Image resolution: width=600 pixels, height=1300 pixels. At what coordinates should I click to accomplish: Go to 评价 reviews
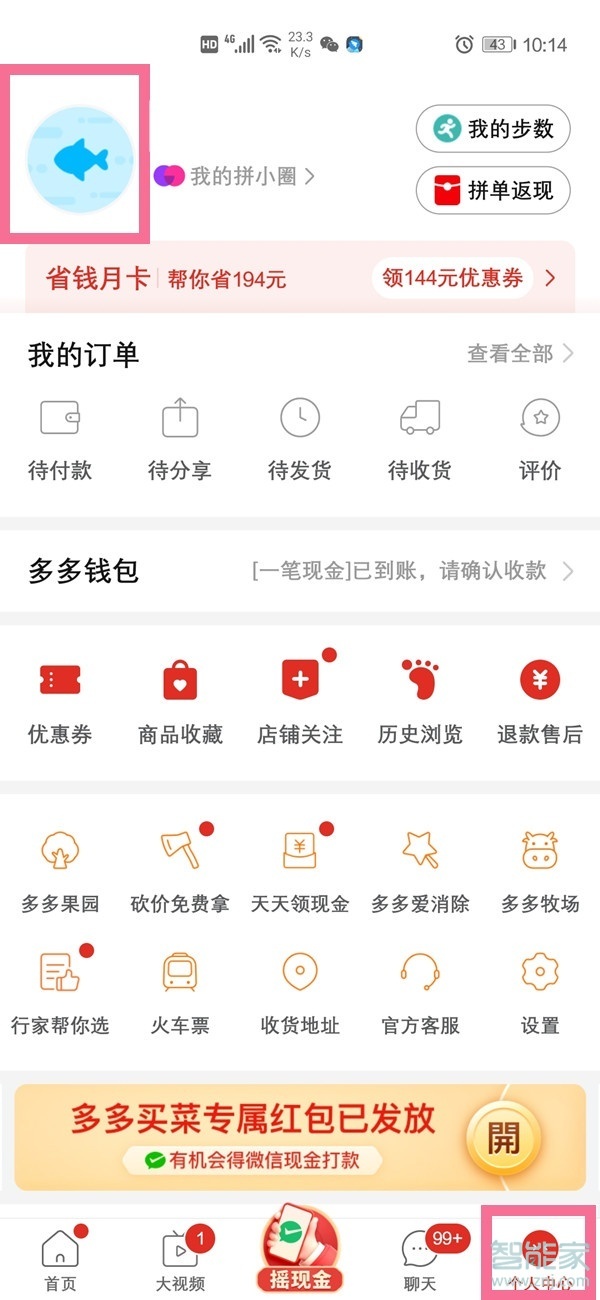(x=540, y=439)
